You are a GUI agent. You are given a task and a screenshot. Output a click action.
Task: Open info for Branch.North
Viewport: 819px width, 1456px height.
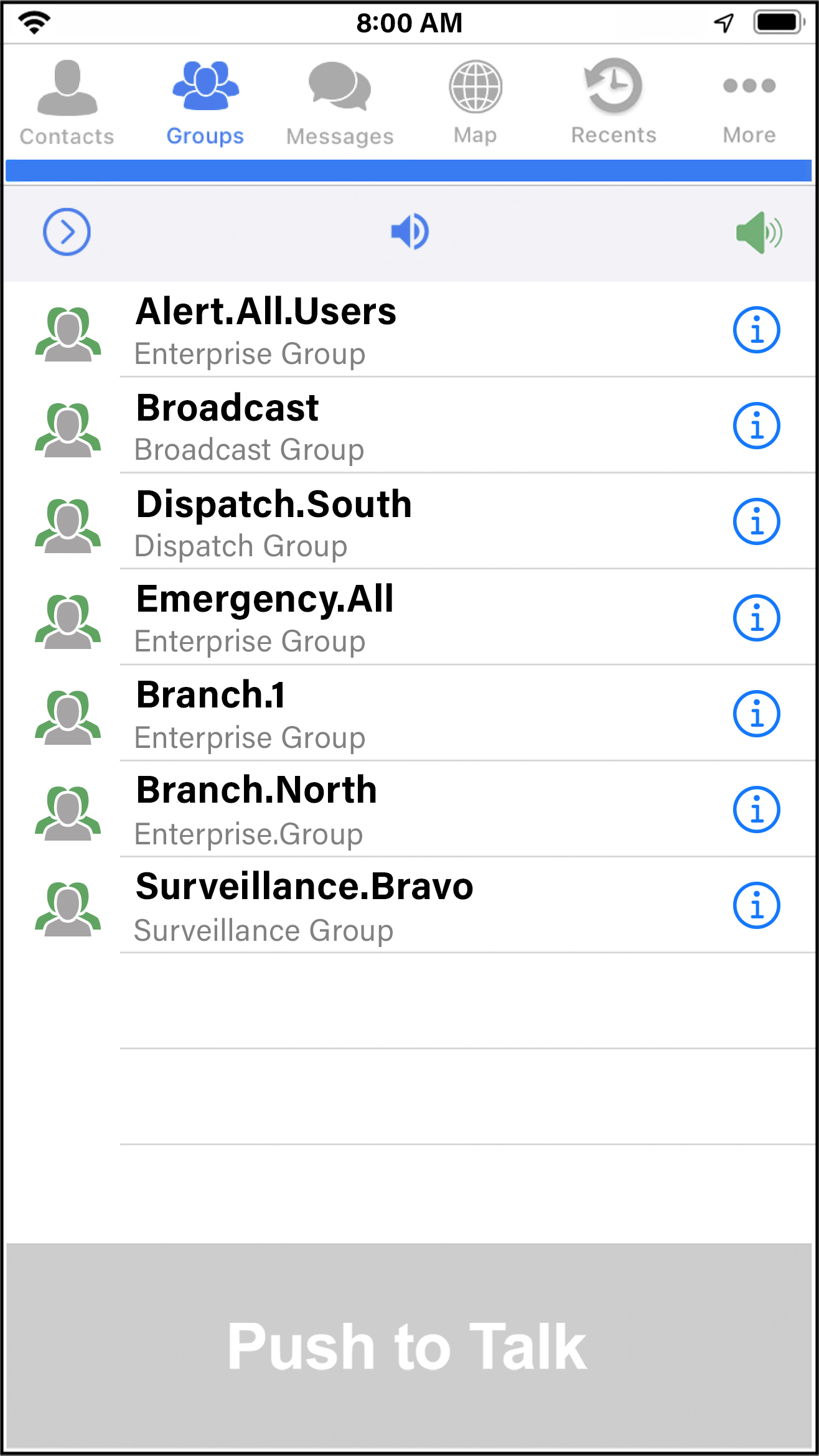click(x=756, y=810)
